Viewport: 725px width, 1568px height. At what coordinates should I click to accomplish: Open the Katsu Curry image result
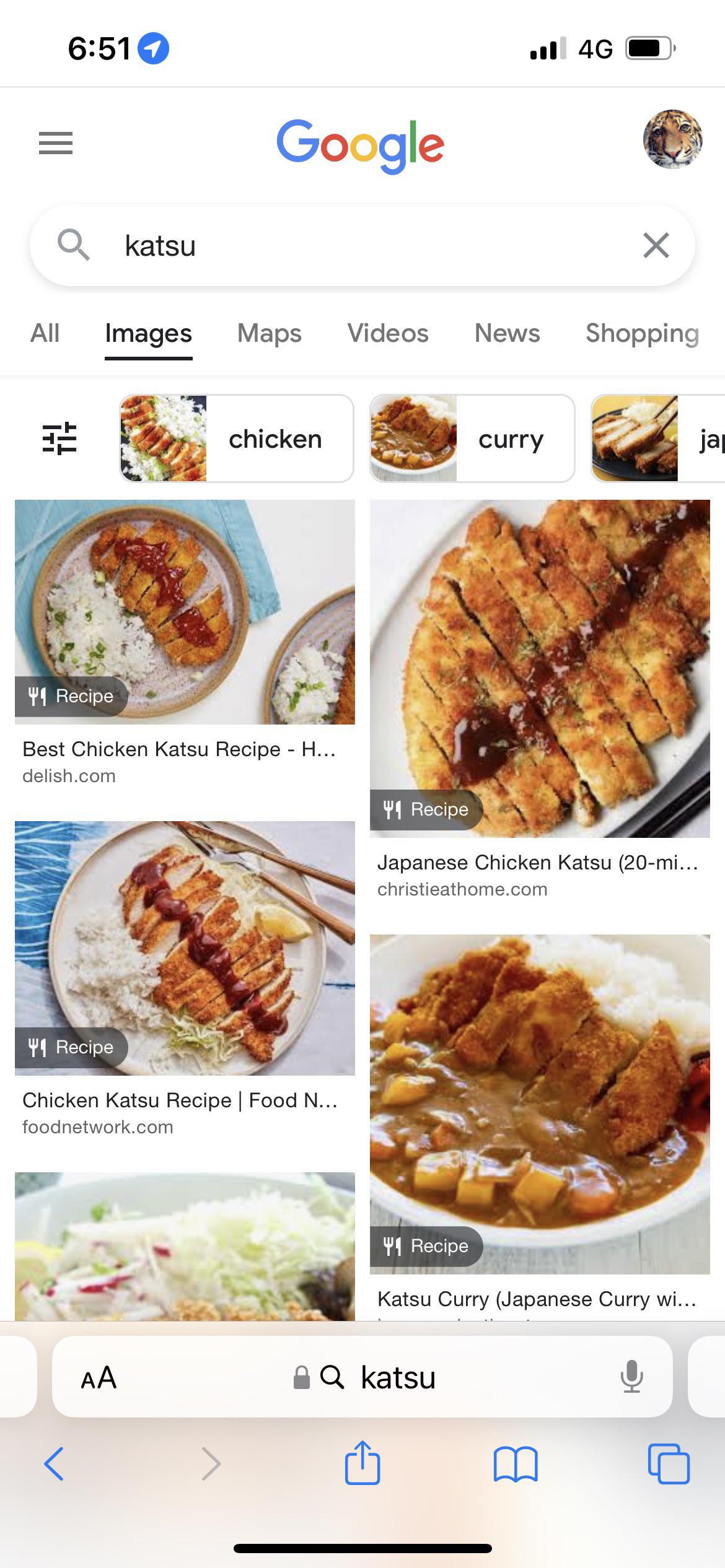[x=540, y=1104]
